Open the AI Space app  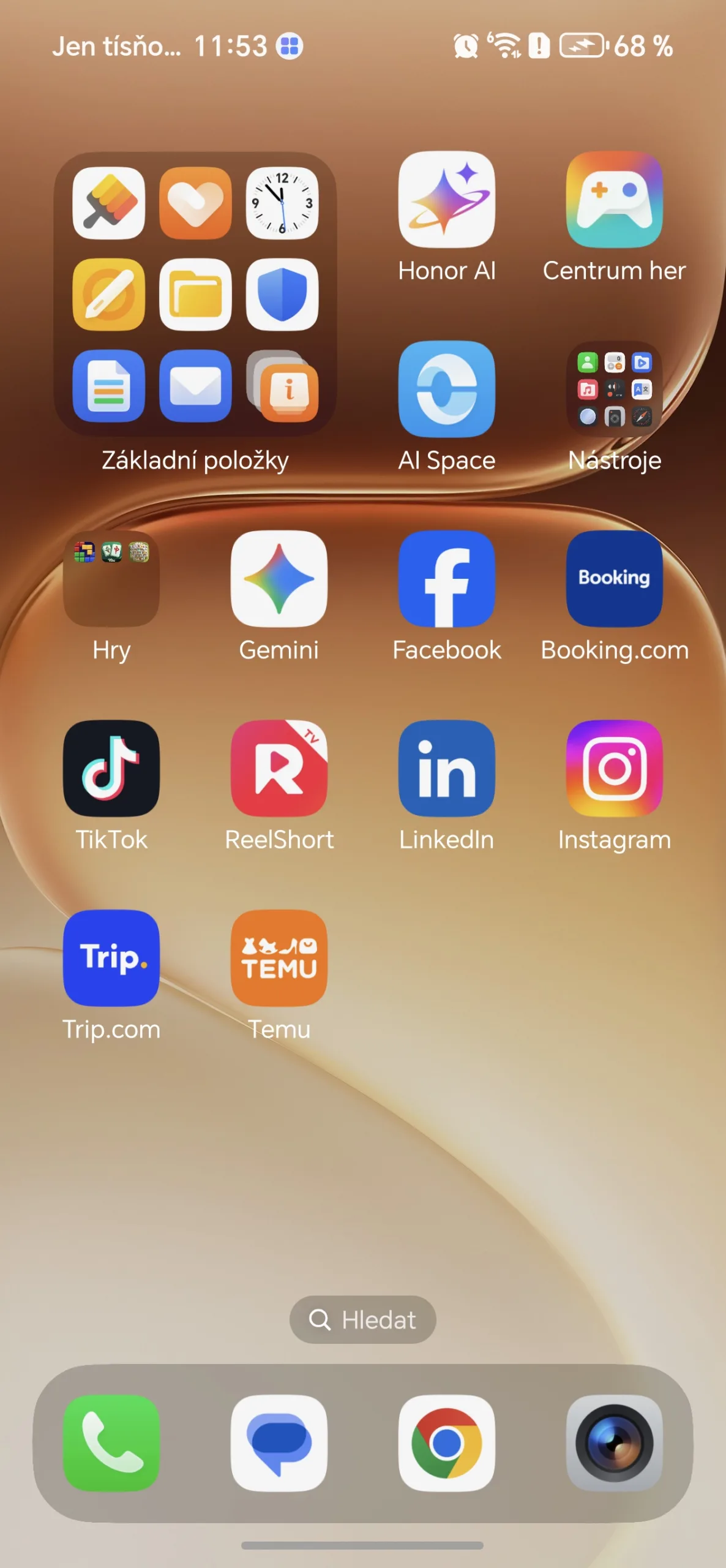click(446, 389)
